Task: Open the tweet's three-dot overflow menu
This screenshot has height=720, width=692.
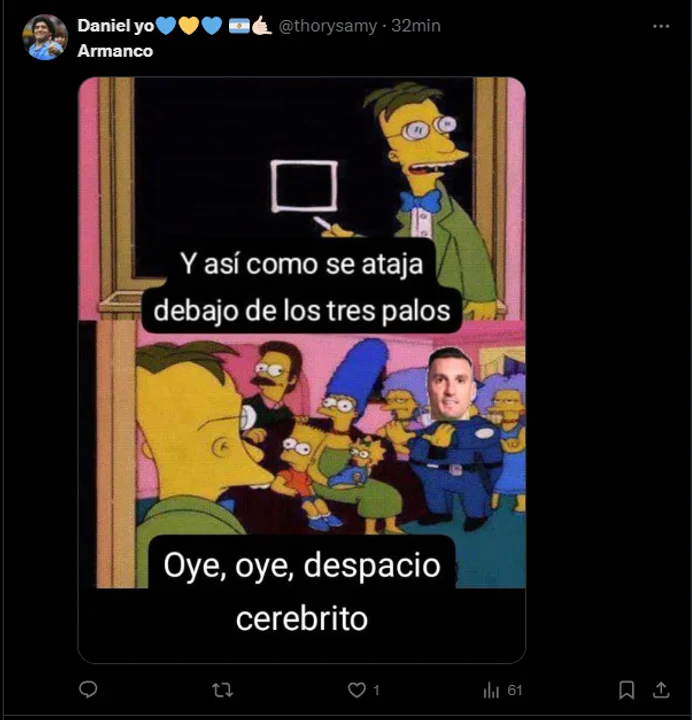Action: [660, 26]
